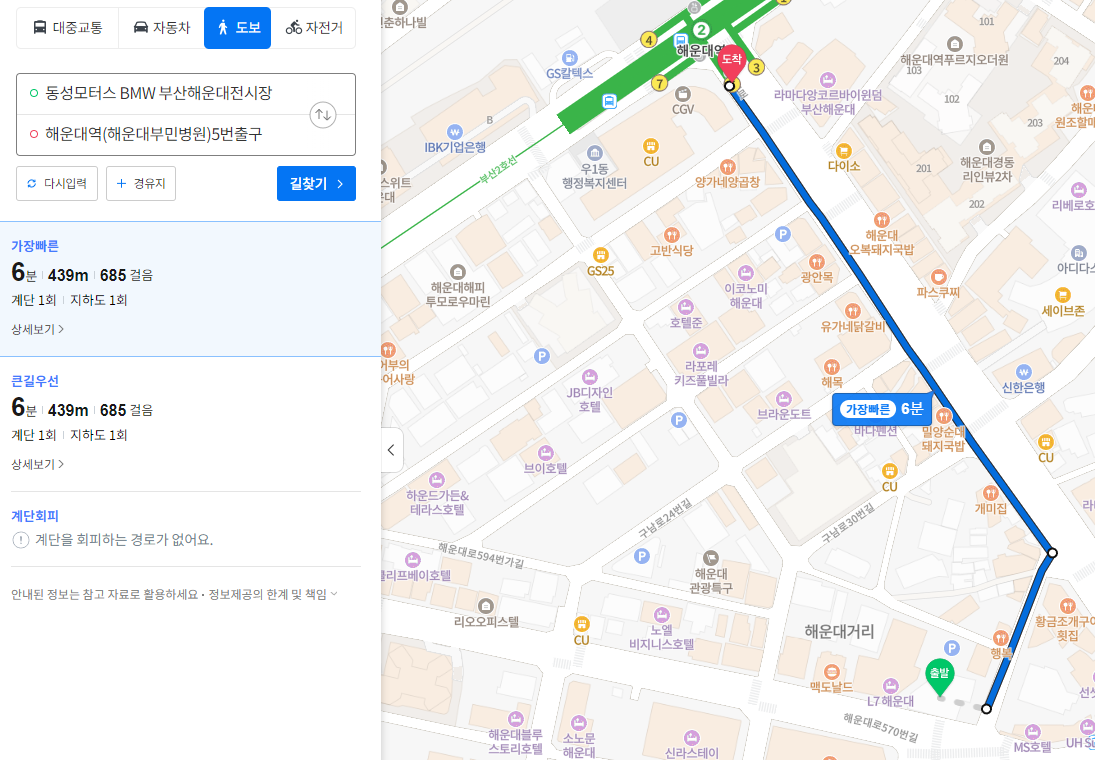Image resolution: width=1095 pixels, height=760 pixels.
Task: Add a waypoint with 경유지
Action: 141,184
